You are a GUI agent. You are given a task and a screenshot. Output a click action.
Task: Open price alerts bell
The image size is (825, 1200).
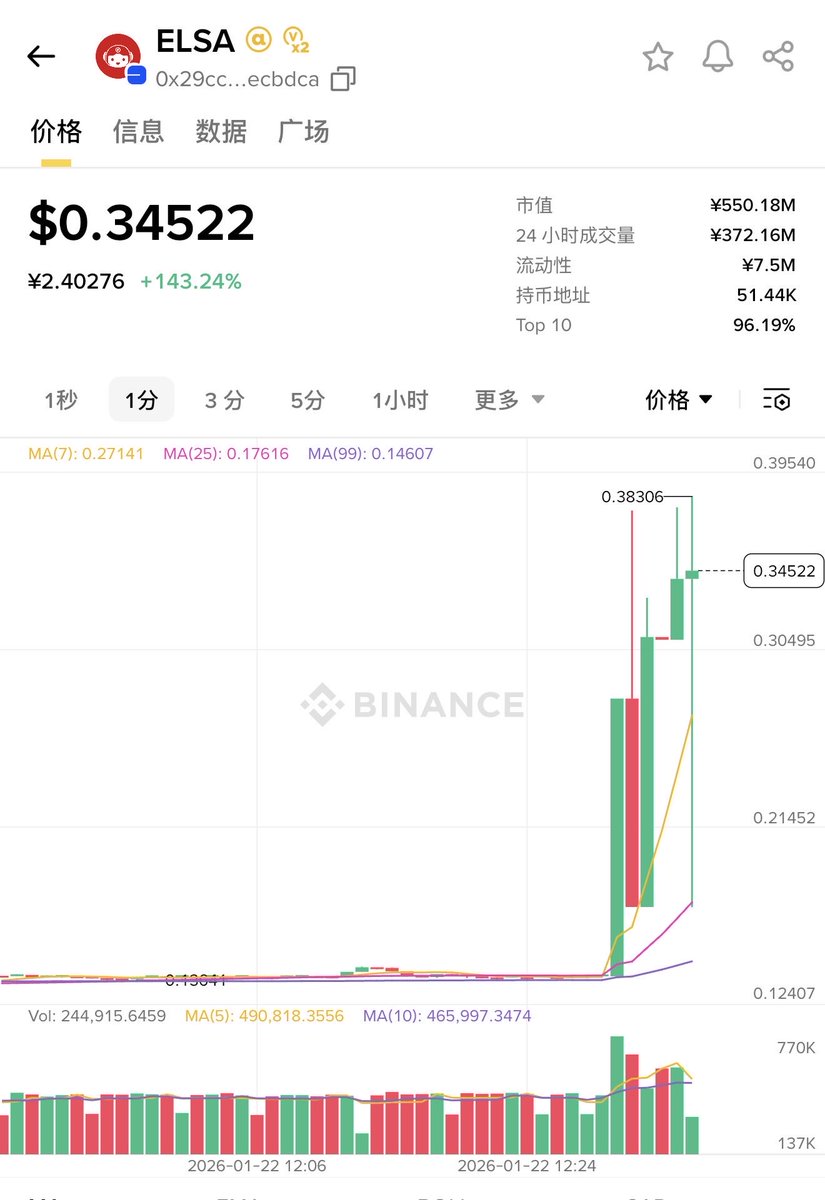(717, 57)
